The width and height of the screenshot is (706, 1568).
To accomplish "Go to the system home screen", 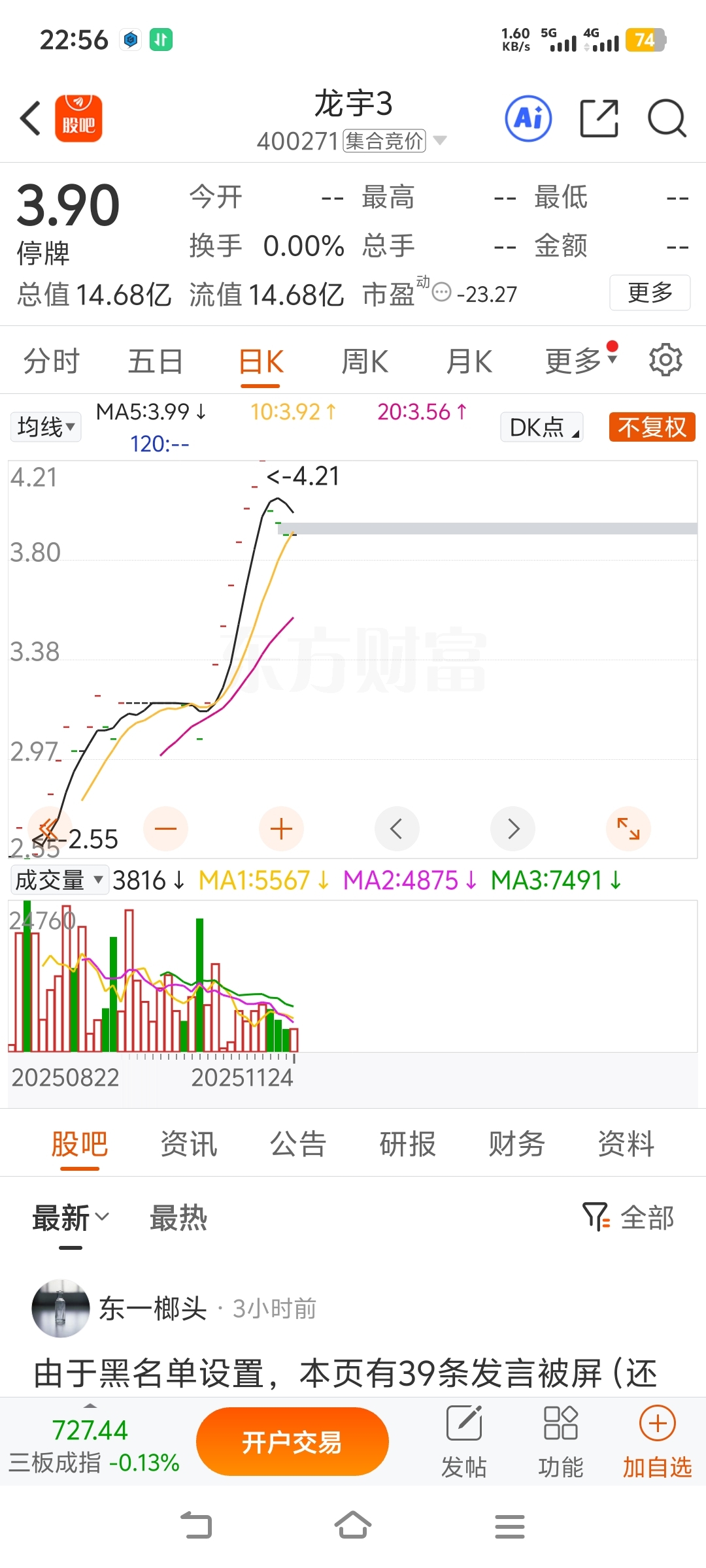I will 353,1526.
